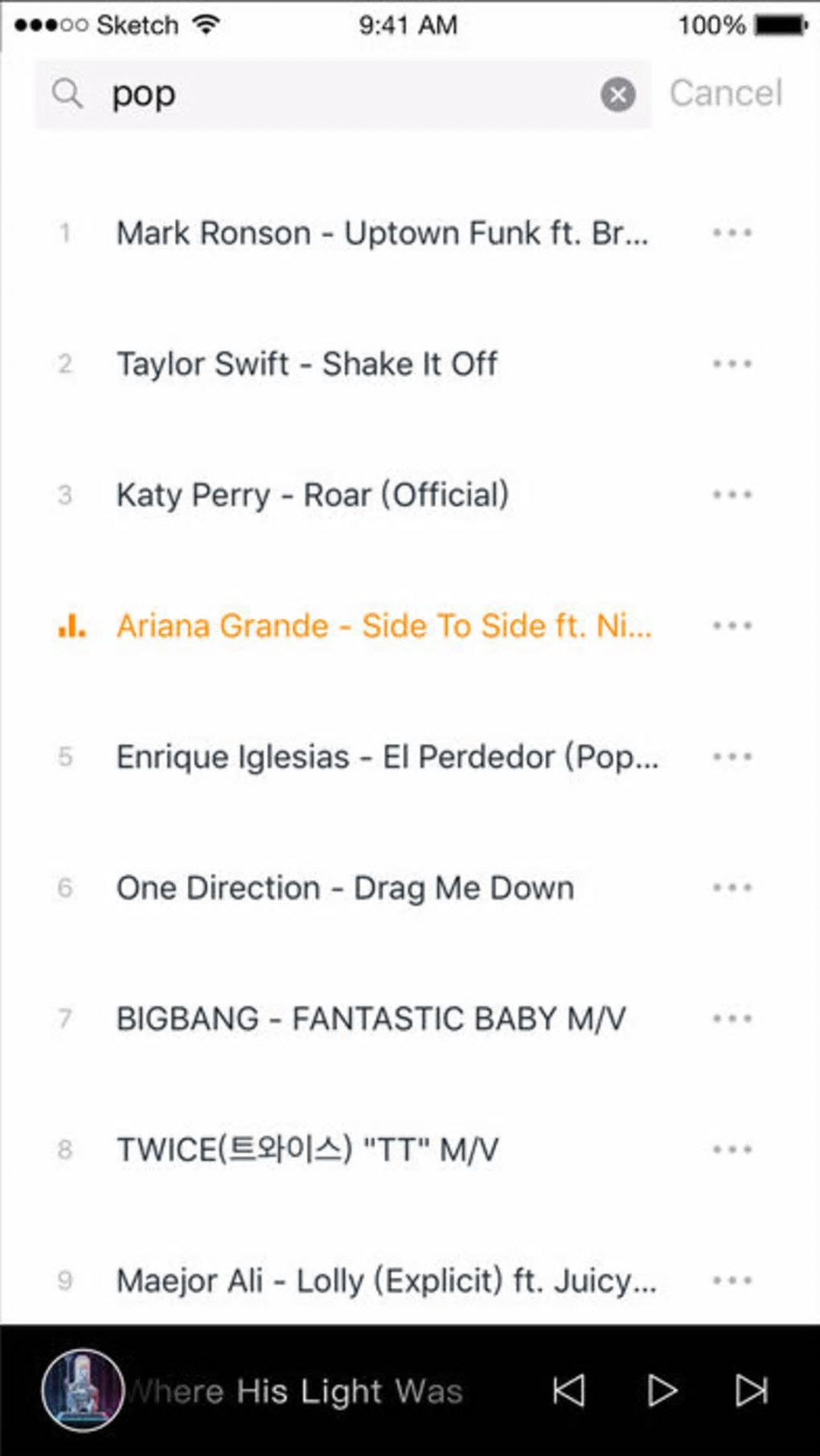This screenshot has width=820, height=1456.
Task: Play TWICE "TT" M/V
Action: (x=307, y=1150)
